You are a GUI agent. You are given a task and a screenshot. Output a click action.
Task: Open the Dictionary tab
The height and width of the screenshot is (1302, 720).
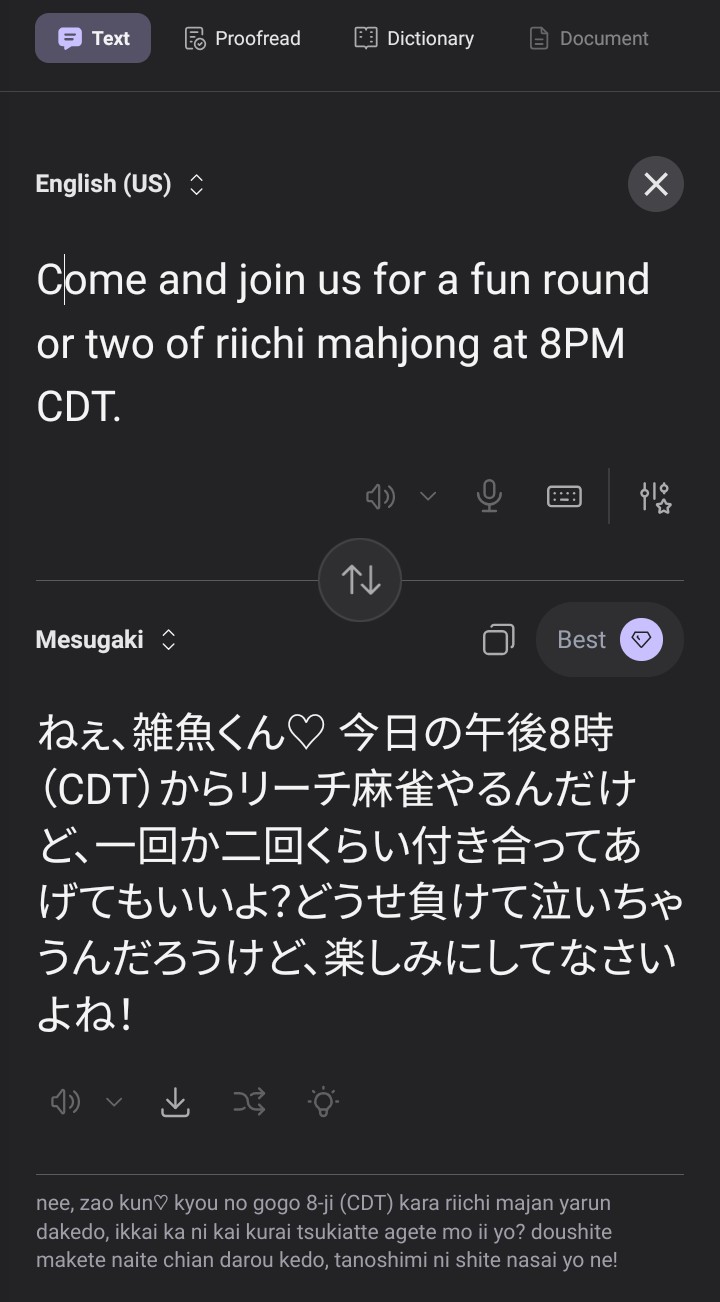(x=414, y=39)
